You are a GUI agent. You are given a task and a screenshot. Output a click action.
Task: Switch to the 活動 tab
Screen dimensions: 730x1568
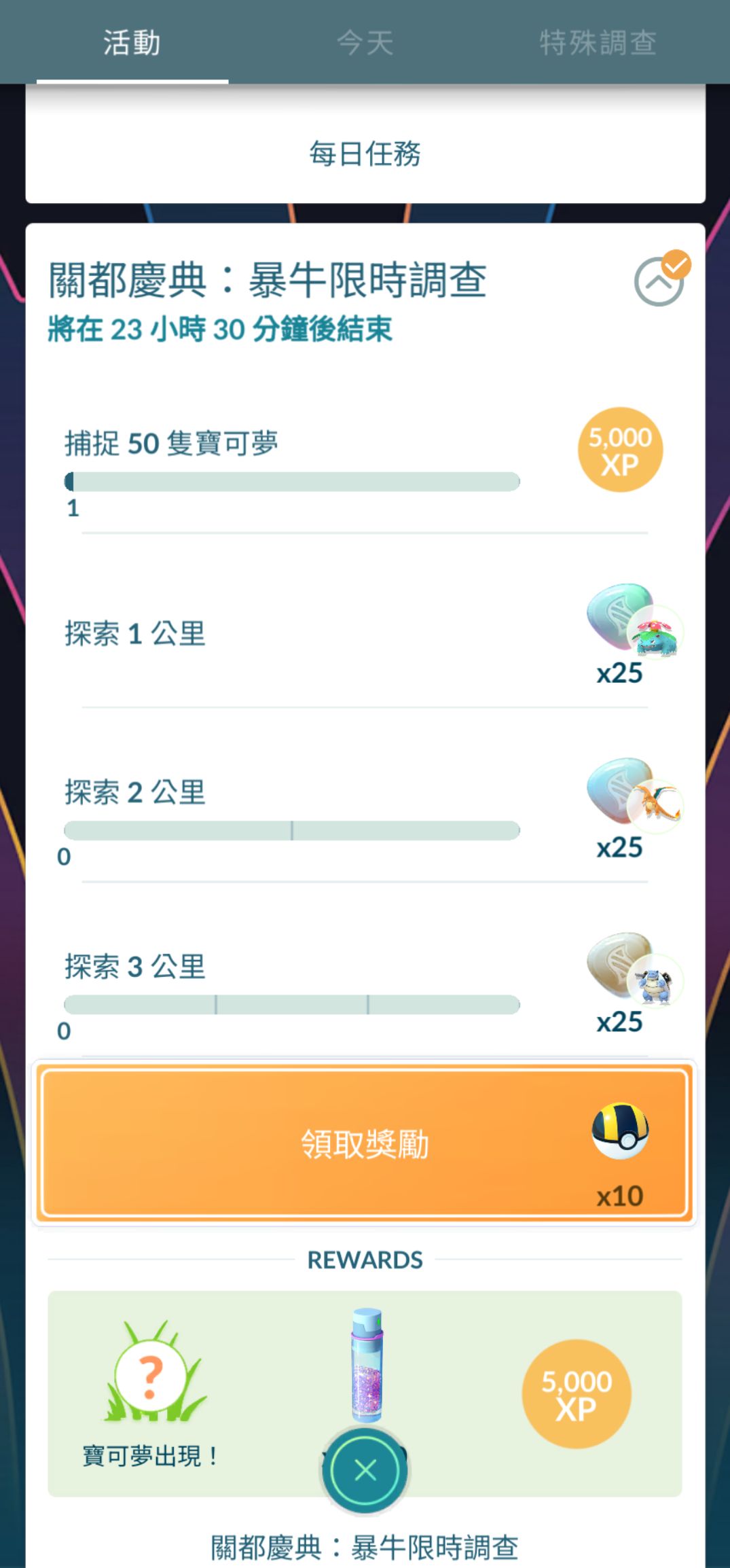click(x=132, y=43)
